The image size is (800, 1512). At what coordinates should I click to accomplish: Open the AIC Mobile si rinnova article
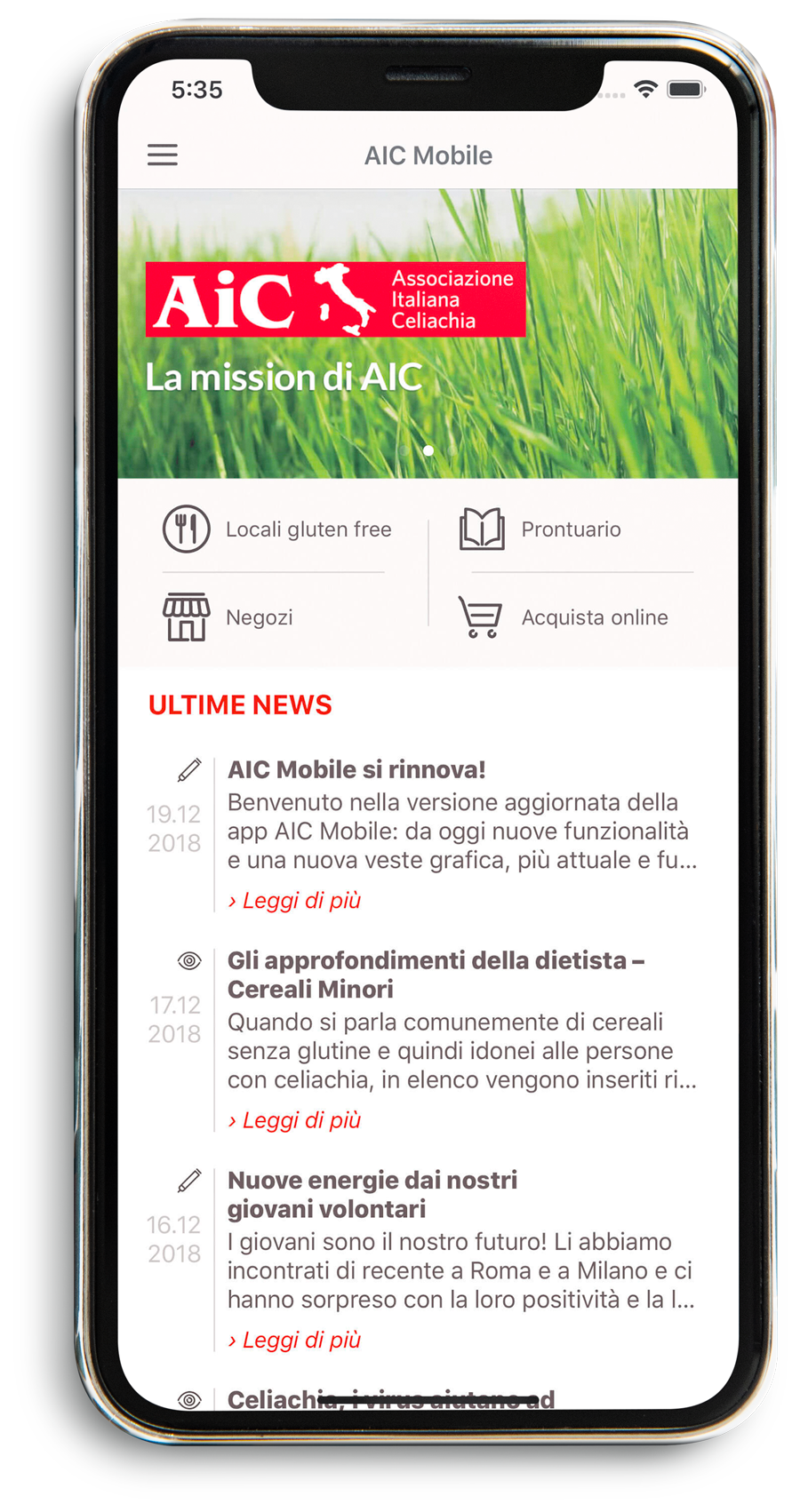[x=356, y=769]
